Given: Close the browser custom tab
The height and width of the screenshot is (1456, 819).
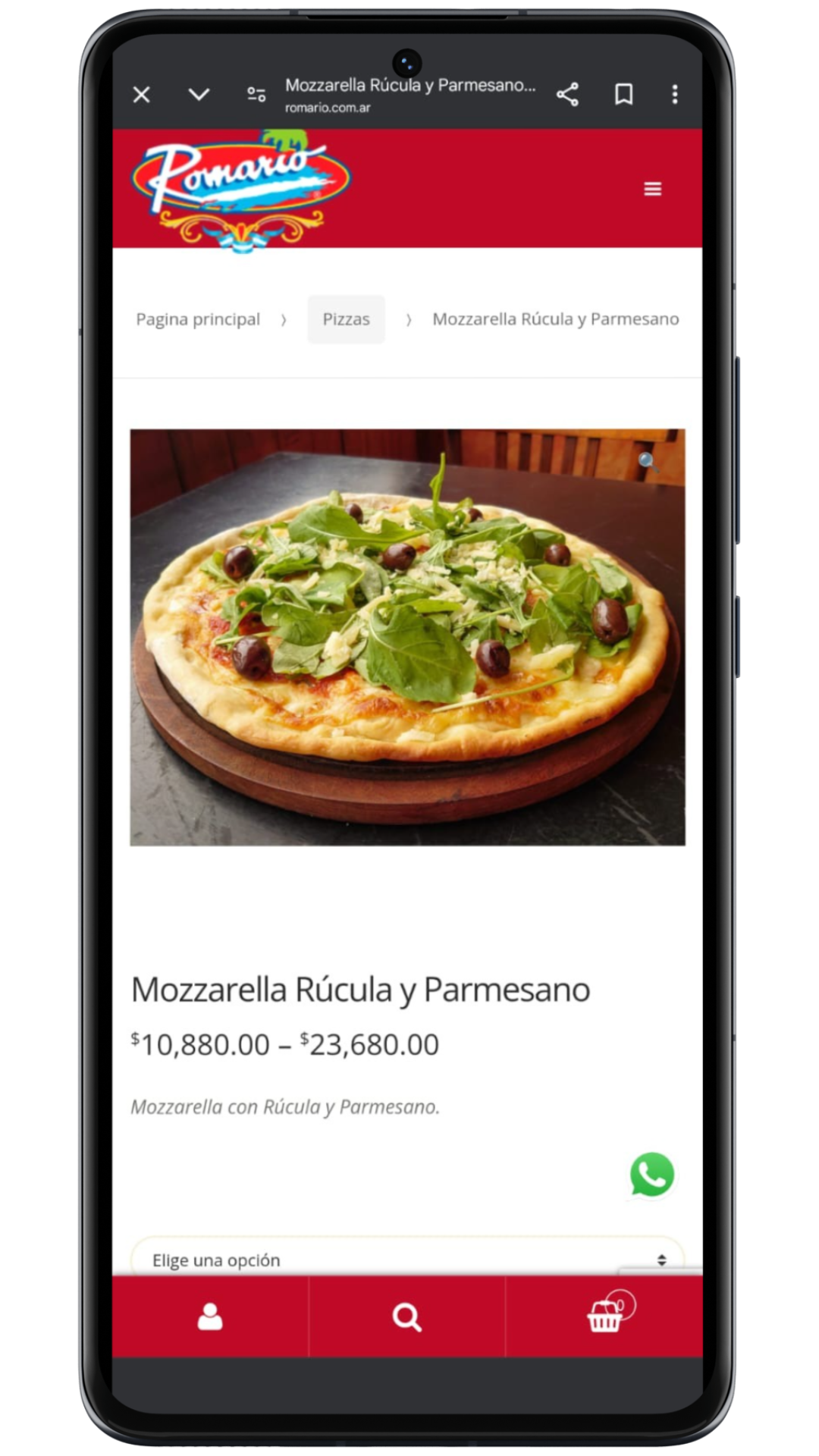Looking at the screenshot, I should pyautogui.click(x=142, y=95).
